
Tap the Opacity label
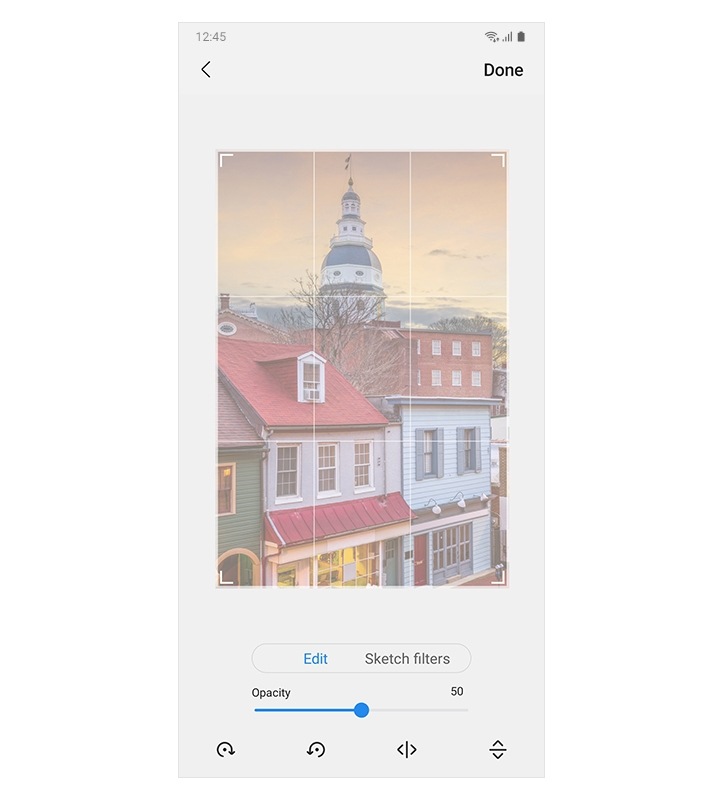pyautogui.click(x=272, y=692)
